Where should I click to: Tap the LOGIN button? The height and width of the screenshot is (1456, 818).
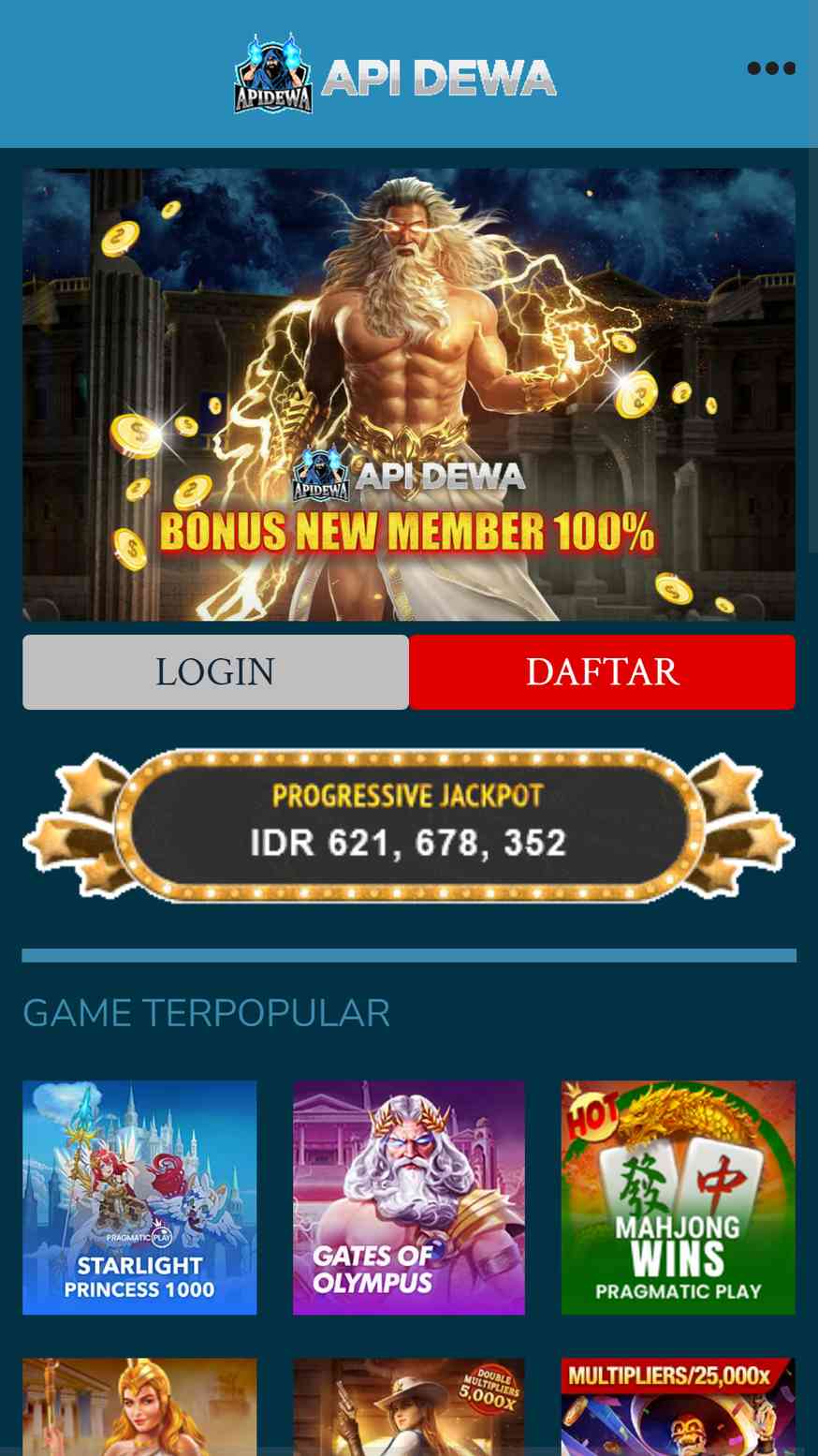(215, 672)
